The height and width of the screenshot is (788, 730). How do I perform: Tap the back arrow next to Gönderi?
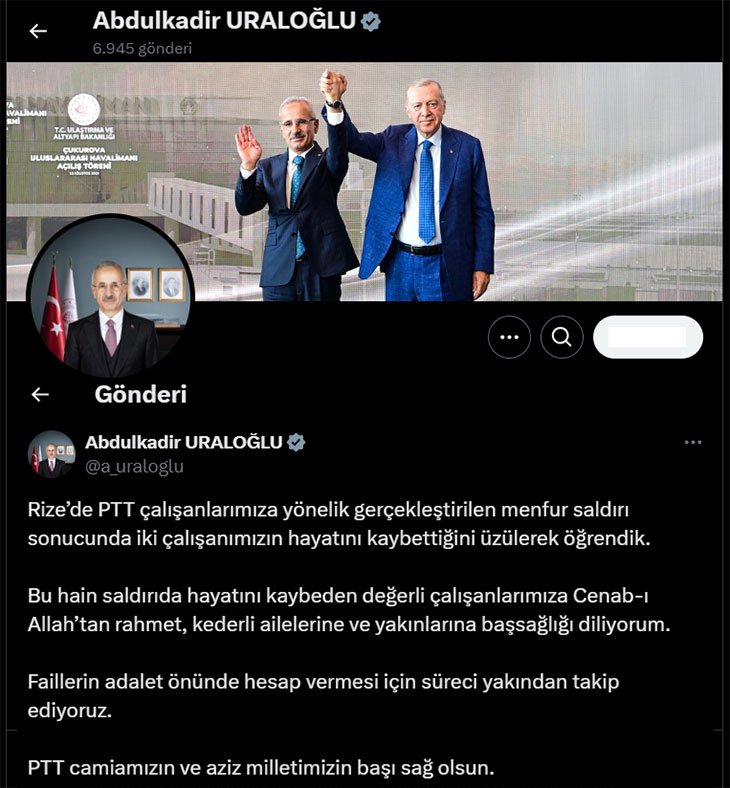[40, 394]
